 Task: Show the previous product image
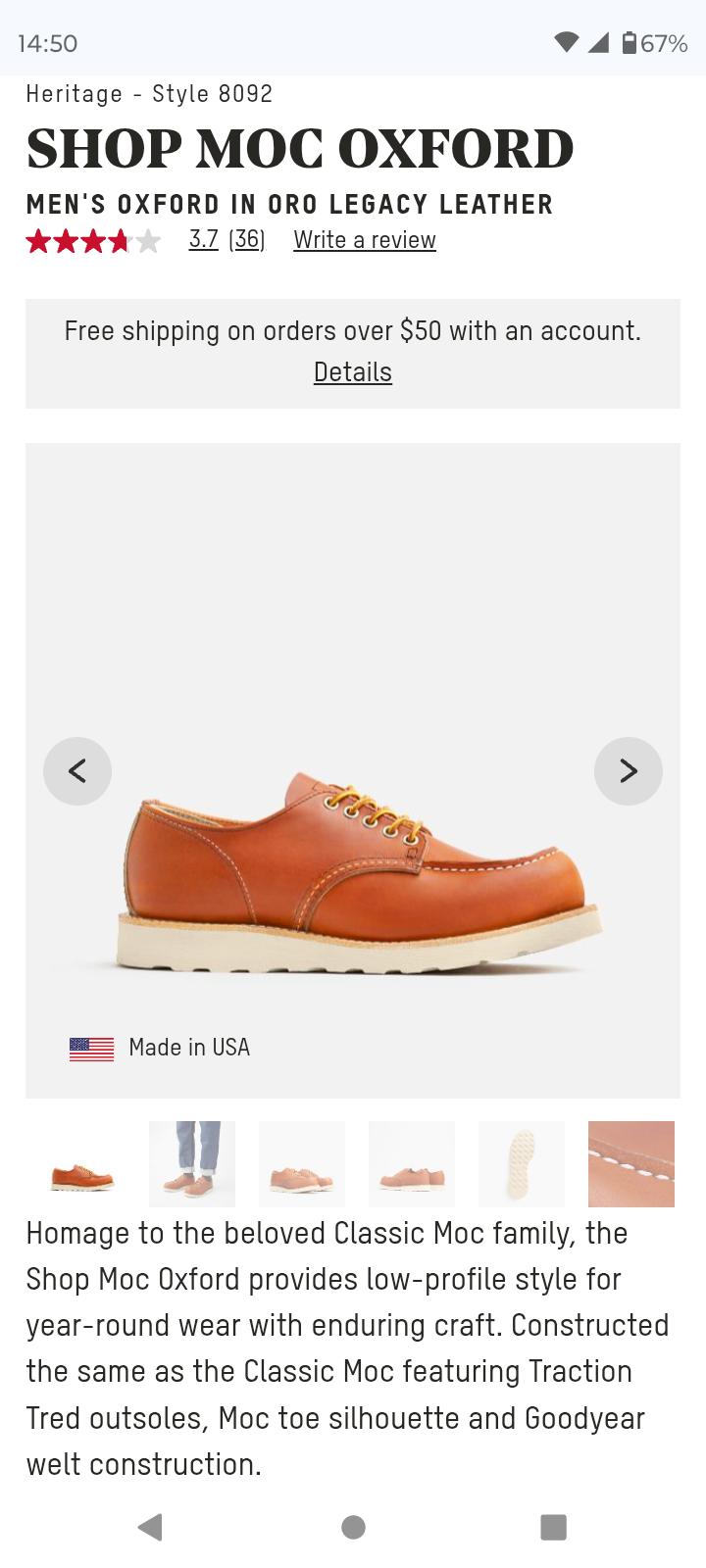(x=77, y=771)
